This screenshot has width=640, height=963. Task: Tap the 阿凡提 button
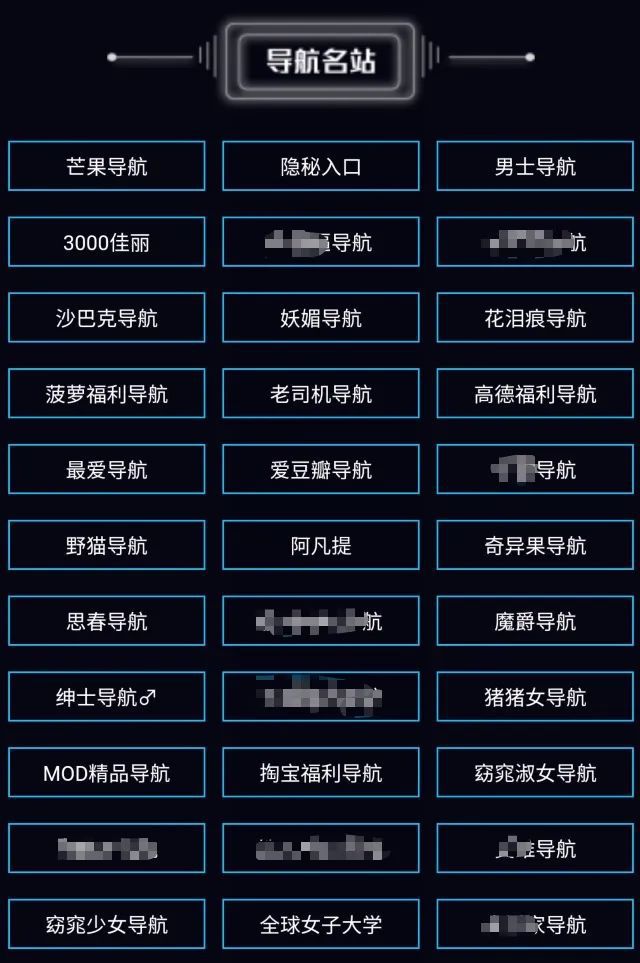321,546
